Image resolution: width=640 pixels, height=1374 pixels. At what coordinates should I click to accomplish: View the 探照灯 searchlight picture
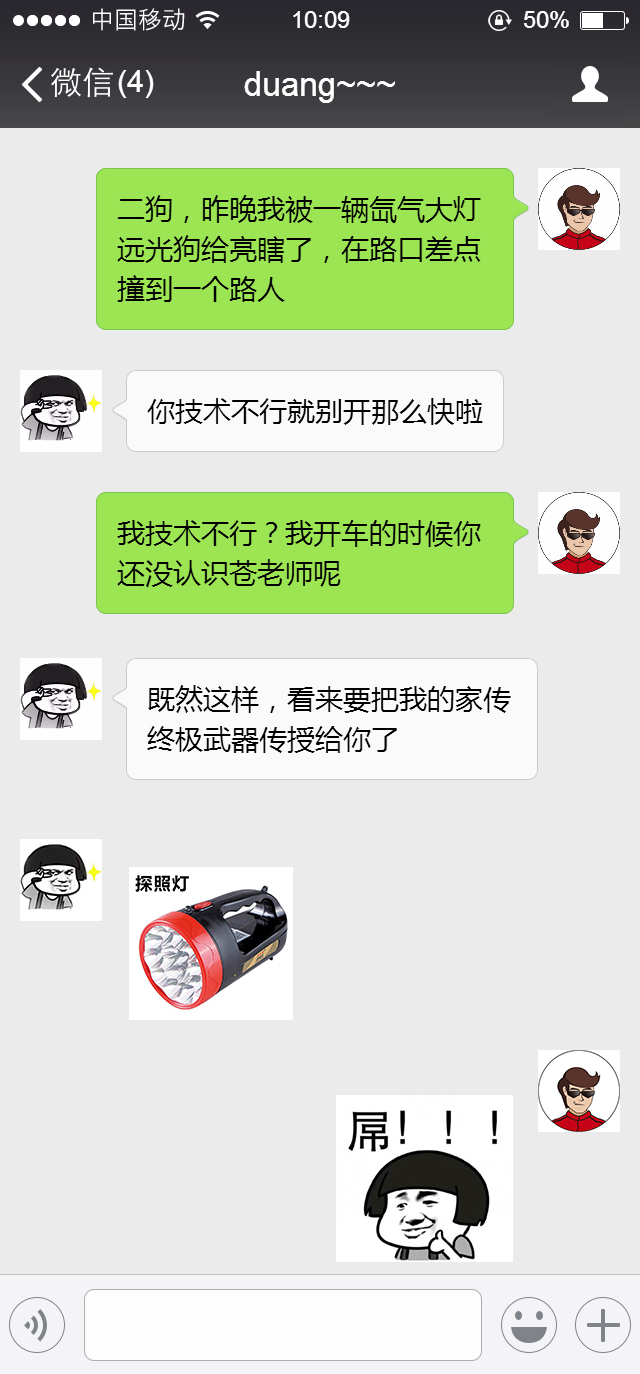(211, 943)
